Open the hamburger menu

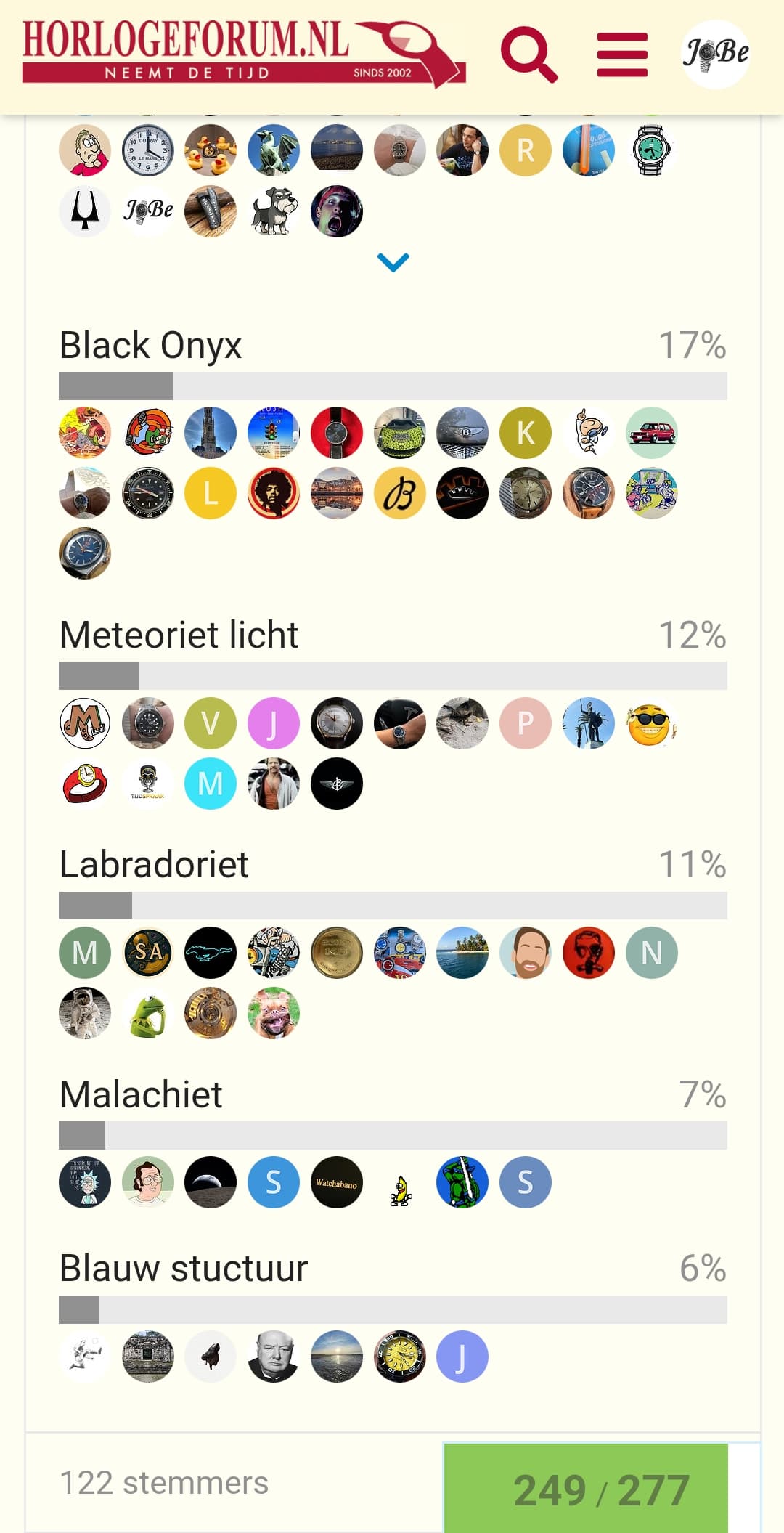[622, 54]
